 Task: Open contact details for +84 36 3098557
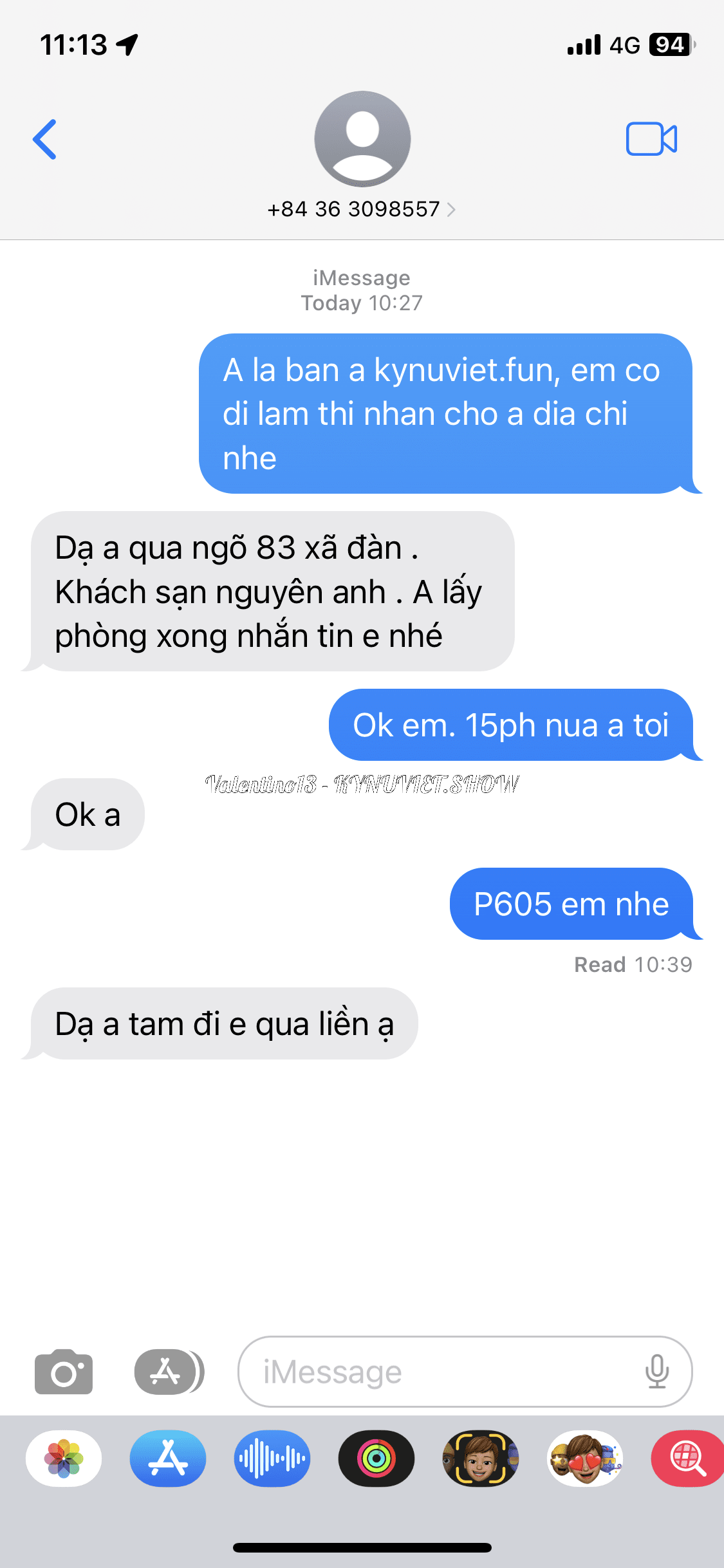[362, 209]
